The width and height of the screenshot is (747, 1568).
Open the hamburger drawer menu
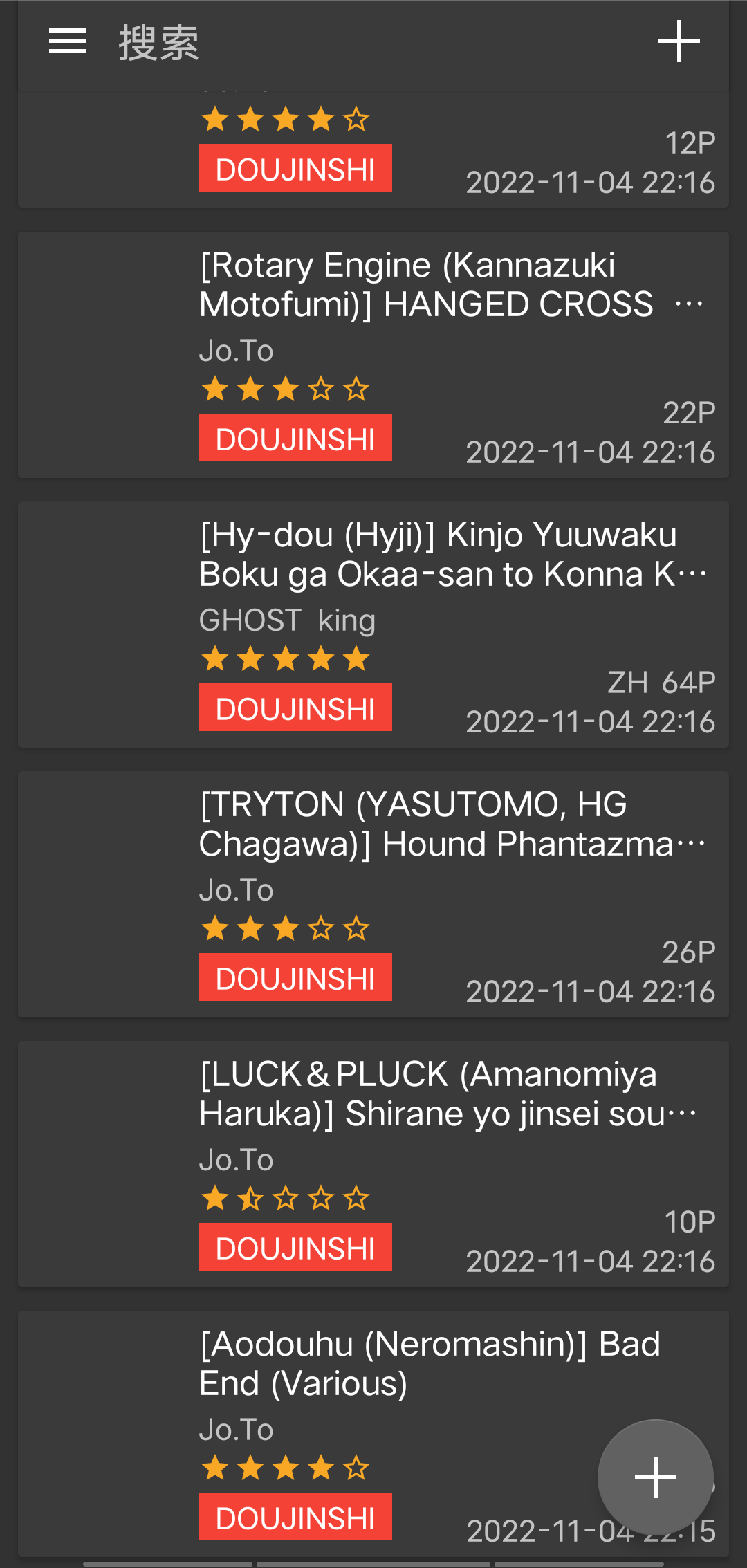point(68,41)
